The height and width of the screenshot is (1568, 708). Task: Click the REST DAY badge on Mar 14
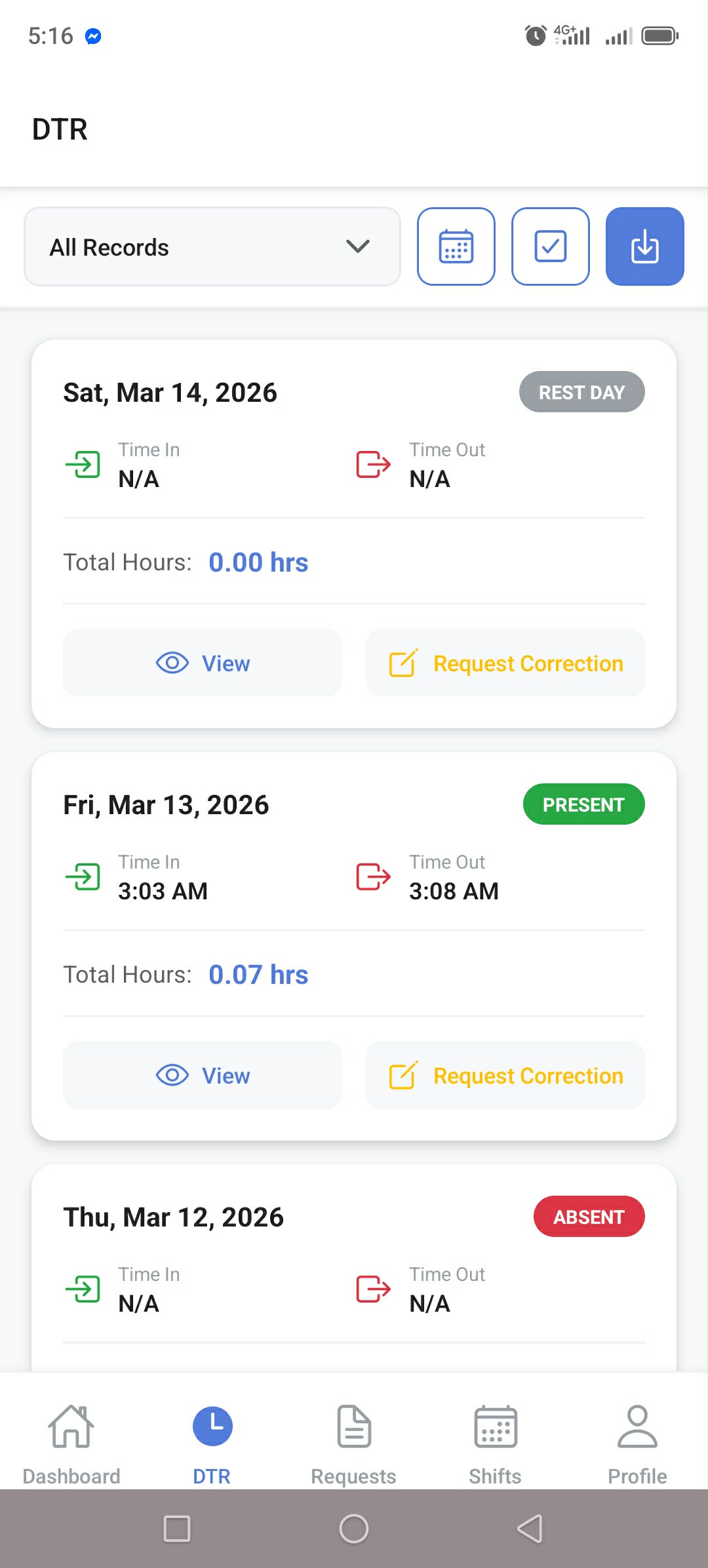(x=581, y=391)
